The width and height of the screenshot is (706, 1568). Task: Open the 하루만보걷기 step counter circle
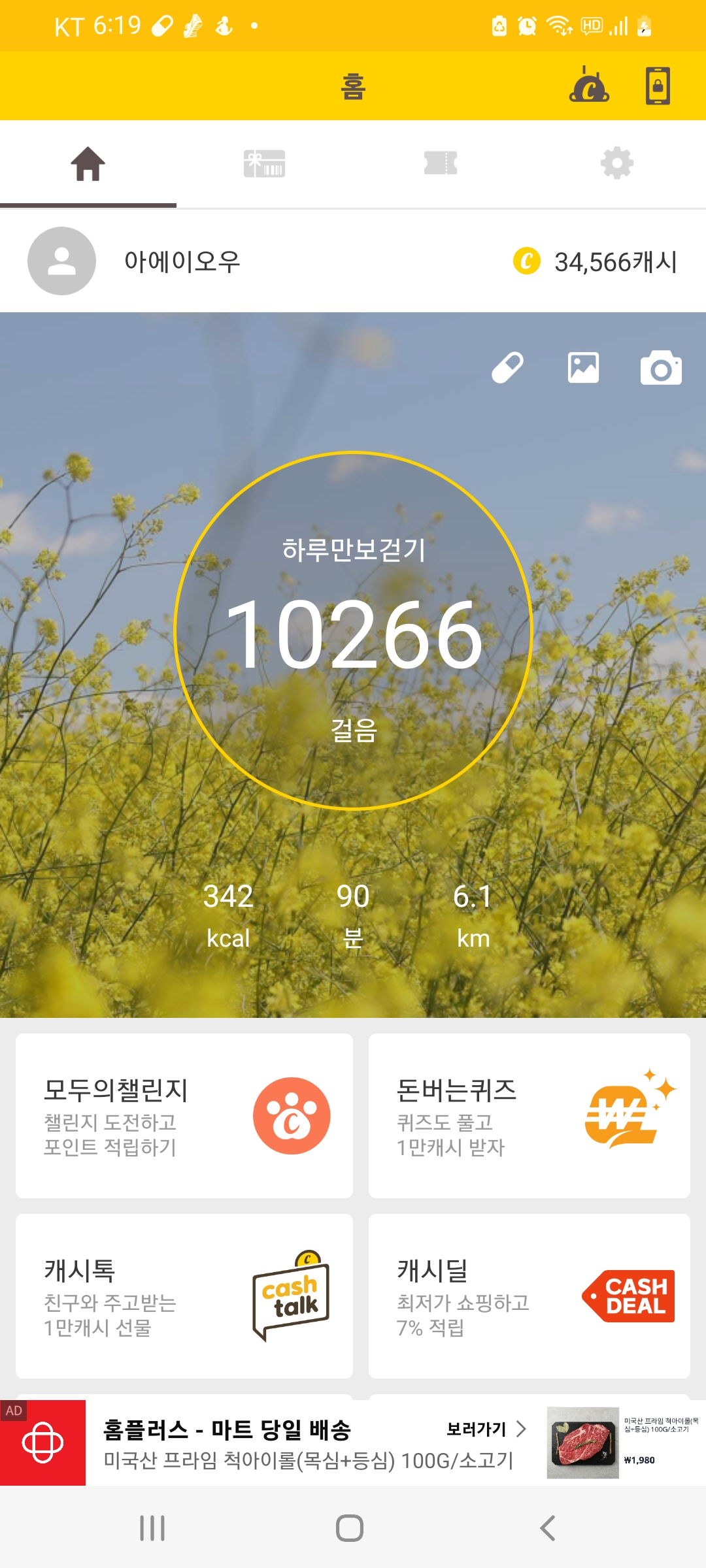tap(354, 631)
